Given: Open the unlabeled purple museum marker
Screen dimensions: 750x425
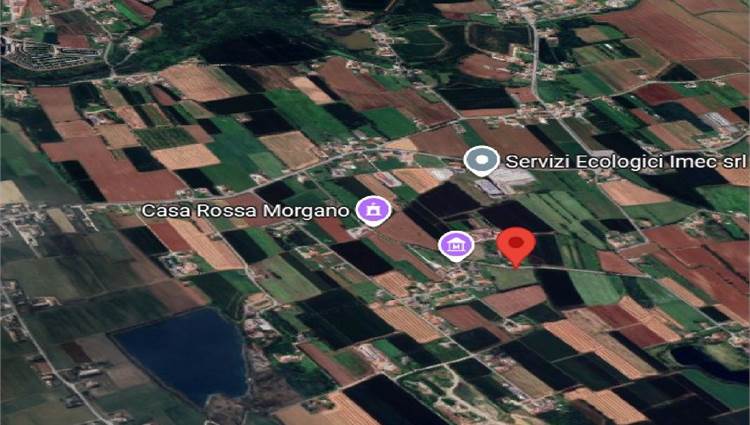Looking at the screenshot, I should [x=455, y=243].
